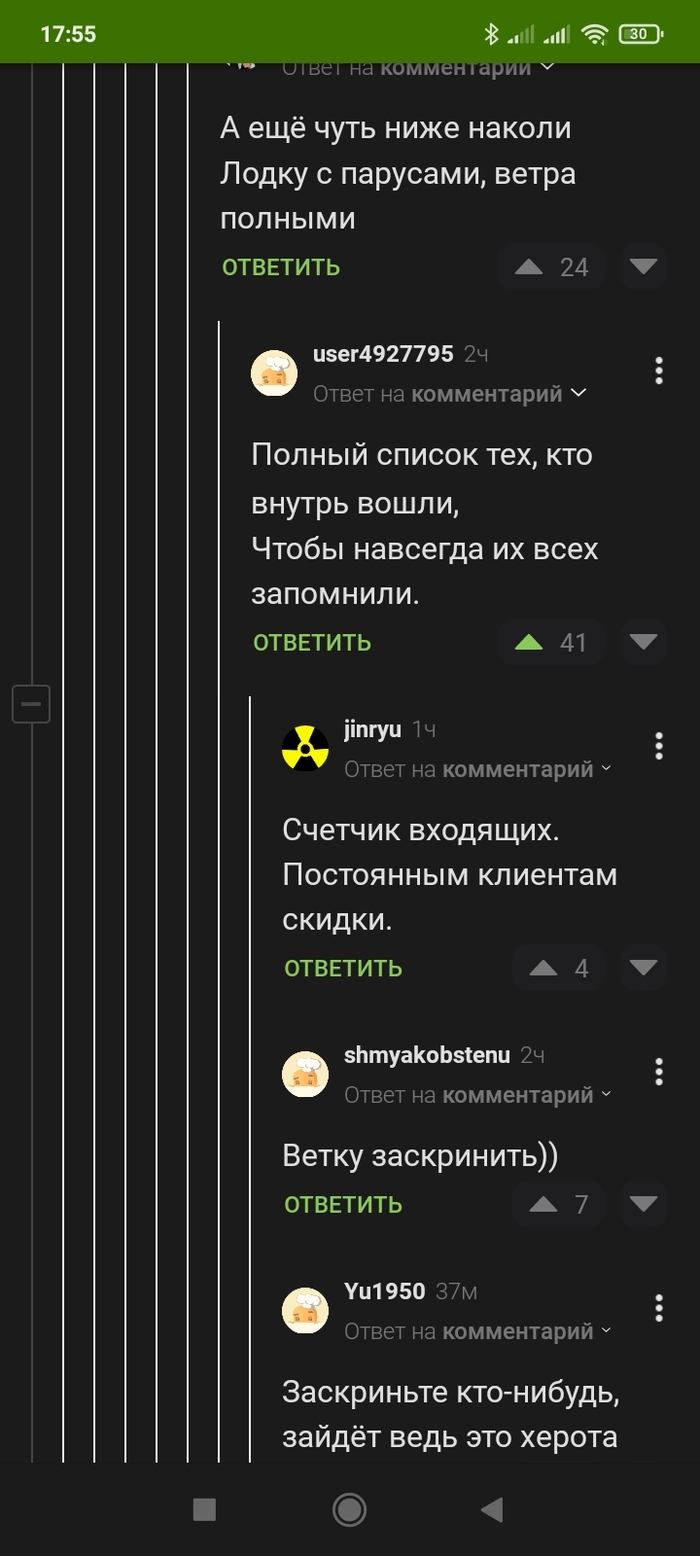Open overflow menu on jinryu's comment
This screenshot has width=700, height=1556.
point(658,745)
